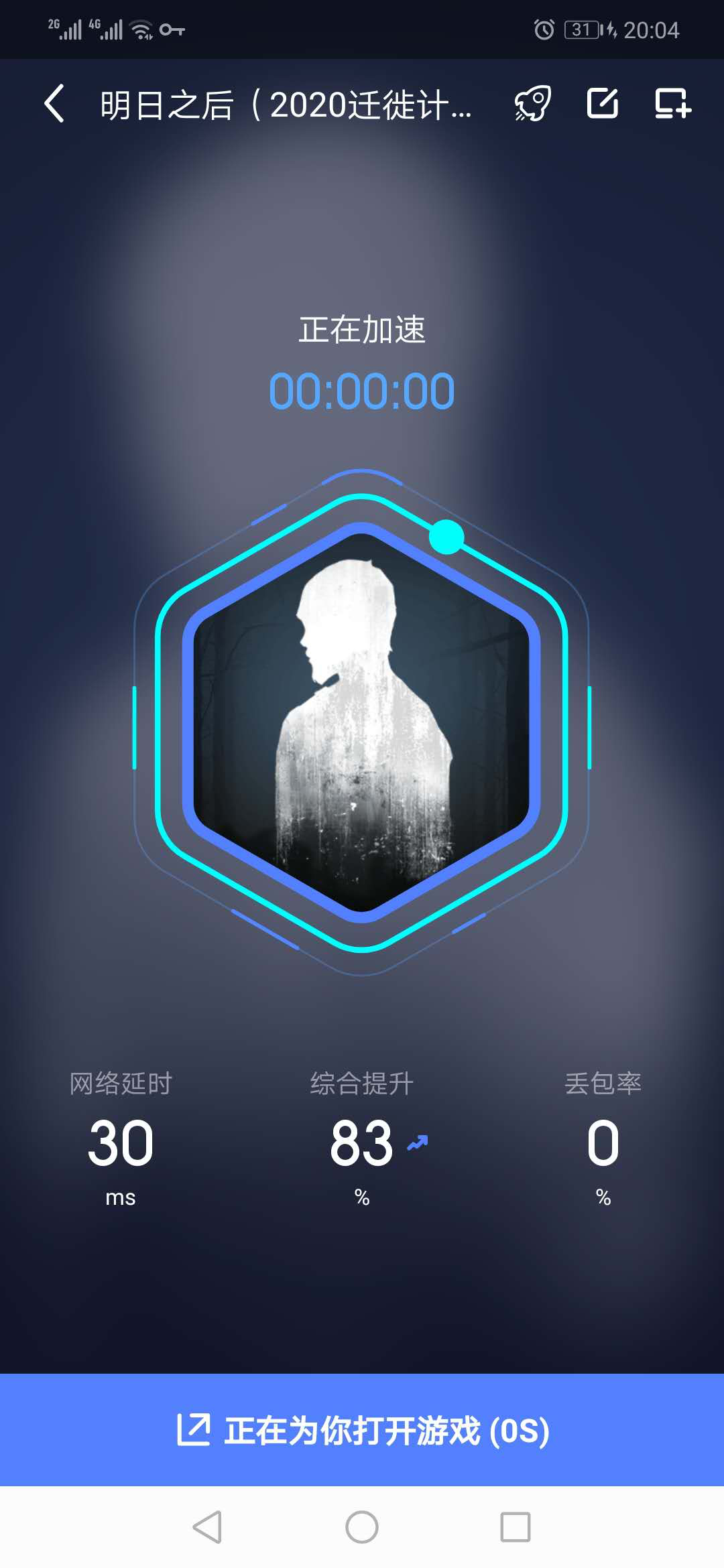Open recent apps from the navigation bar
724x1568 pixels.
click(516, 1527)
